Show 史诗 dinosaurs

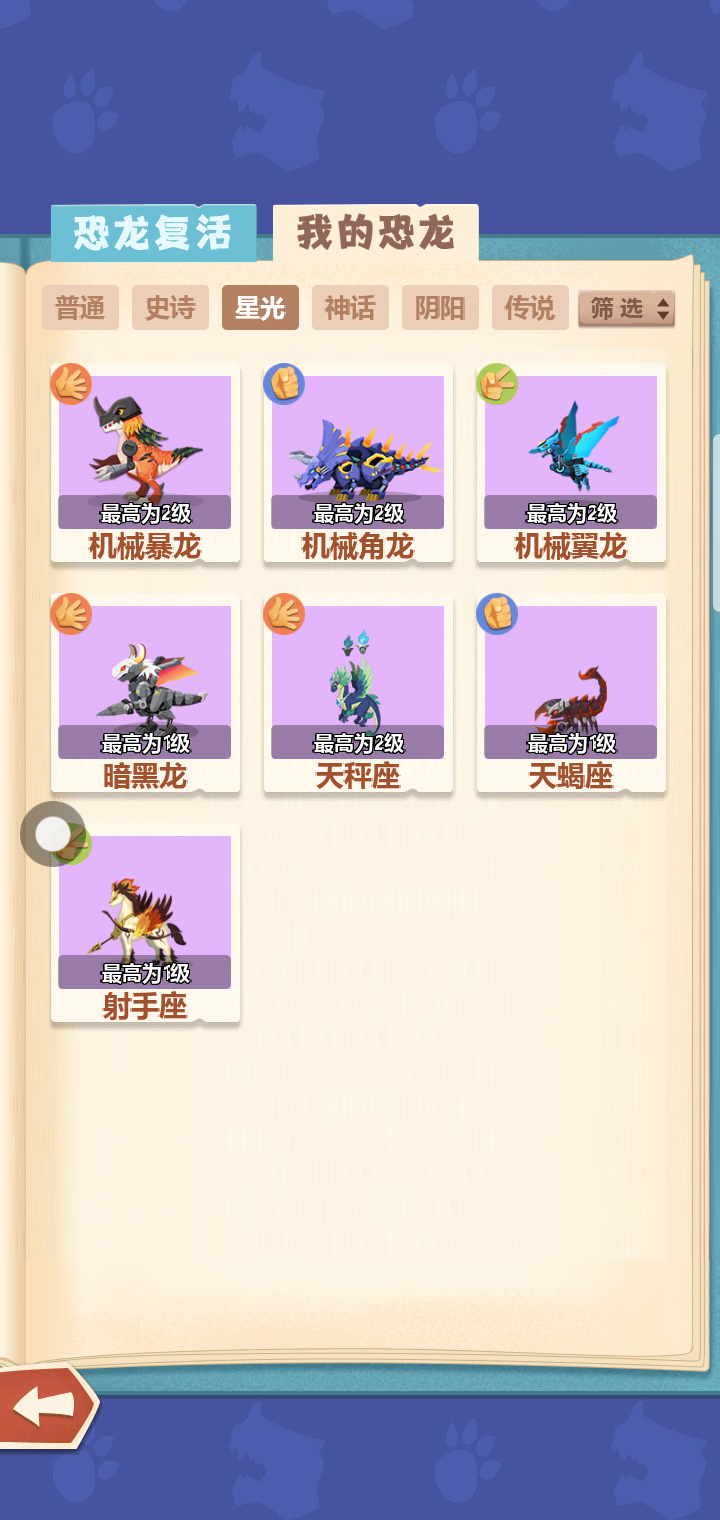[170, 308]
